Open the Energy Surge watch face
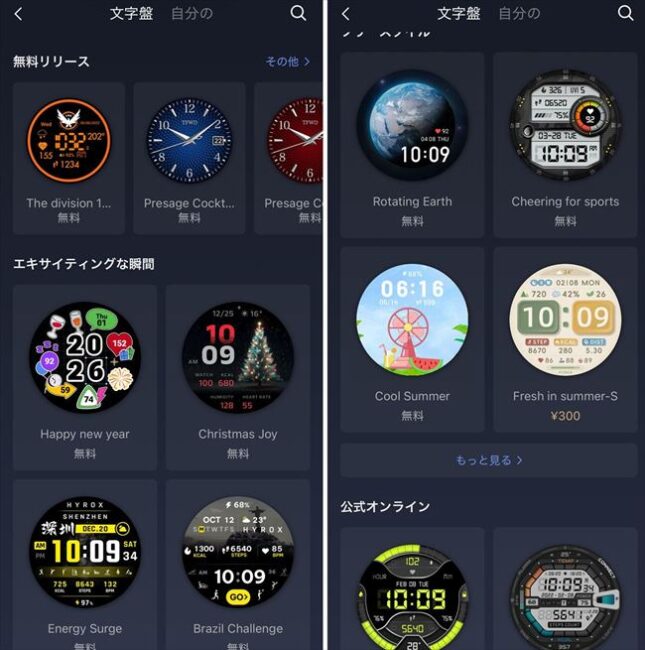Screen dimensions: 645x650 (85, 553)
